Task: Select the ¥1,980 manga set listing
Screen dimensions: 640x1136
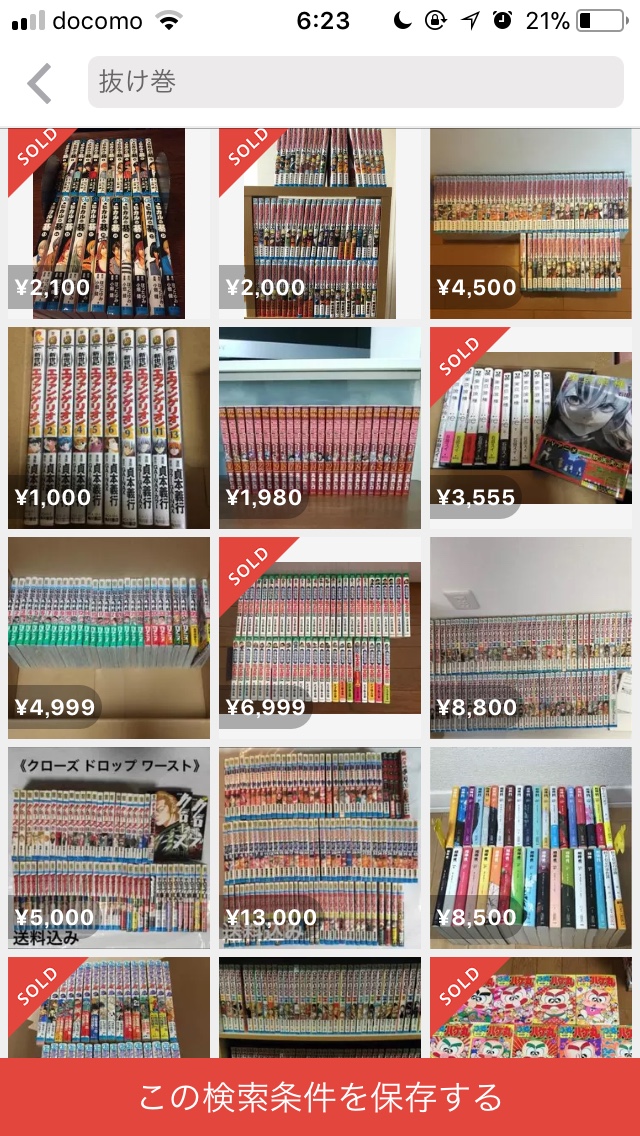Action: tap(320, 427)
